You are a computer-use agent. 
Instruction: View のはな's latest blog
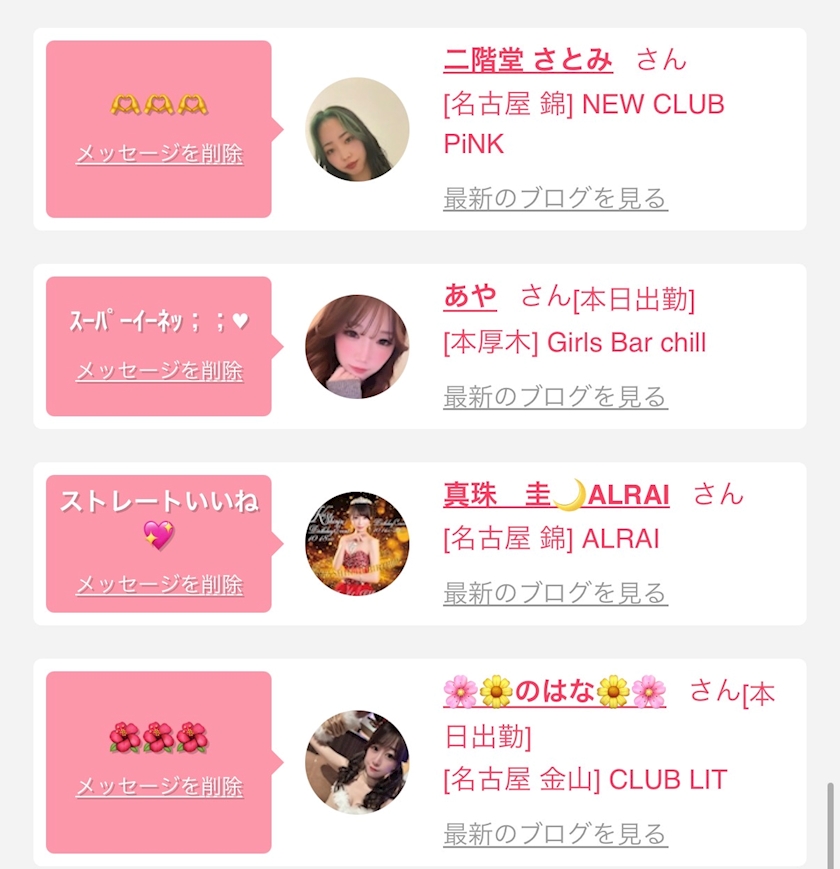[555, 833]
